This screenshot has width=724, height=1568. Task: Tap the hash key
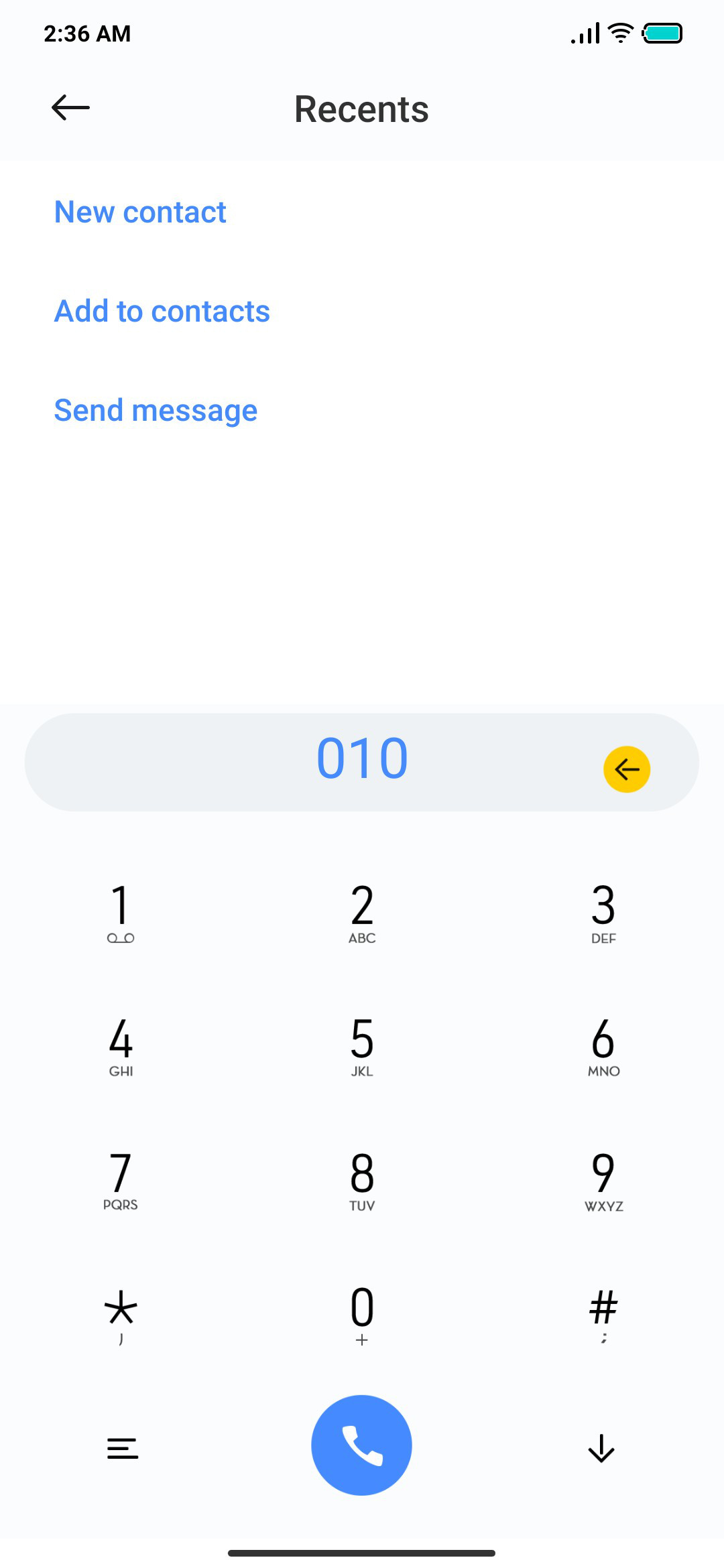[603, 1315]
